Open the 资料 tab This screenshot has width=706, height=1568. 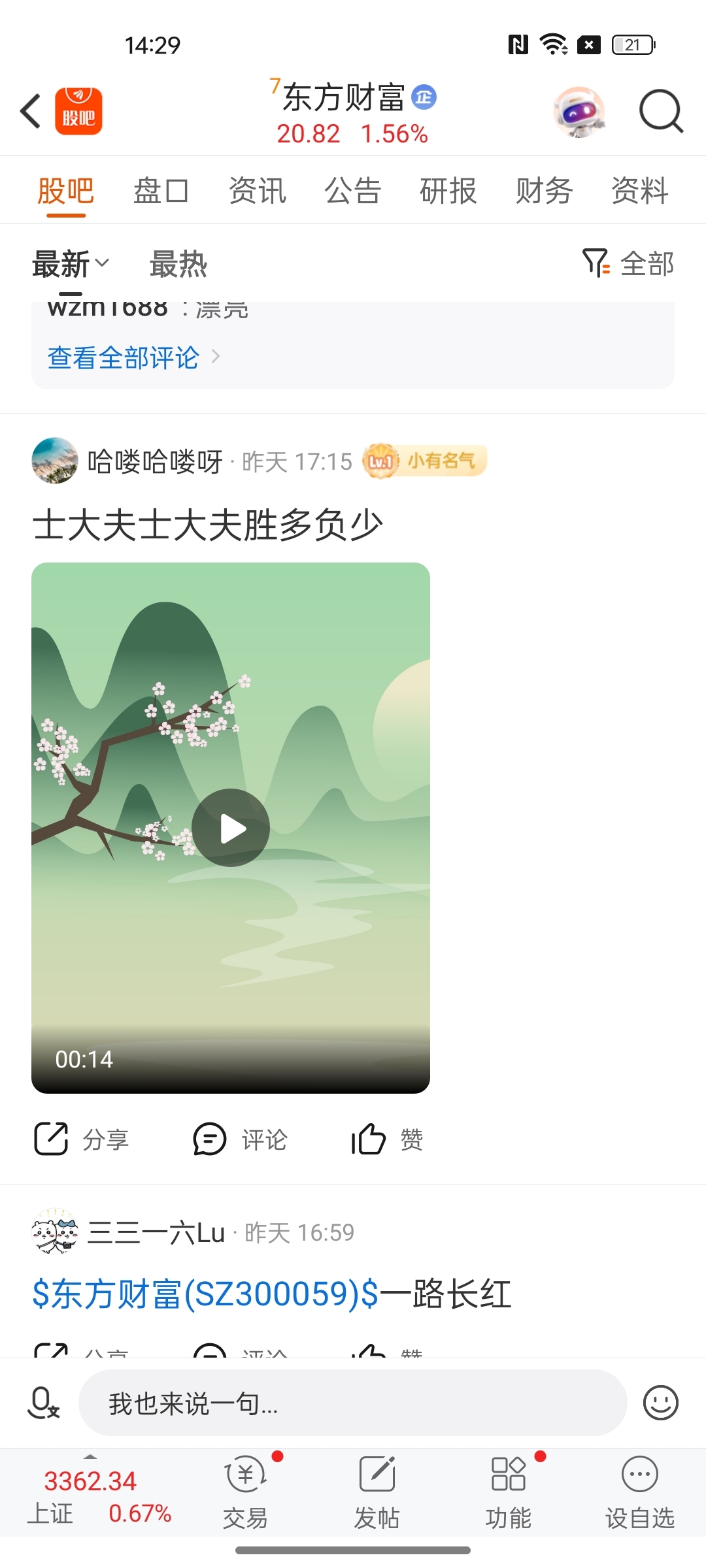[x=639, y=191]
